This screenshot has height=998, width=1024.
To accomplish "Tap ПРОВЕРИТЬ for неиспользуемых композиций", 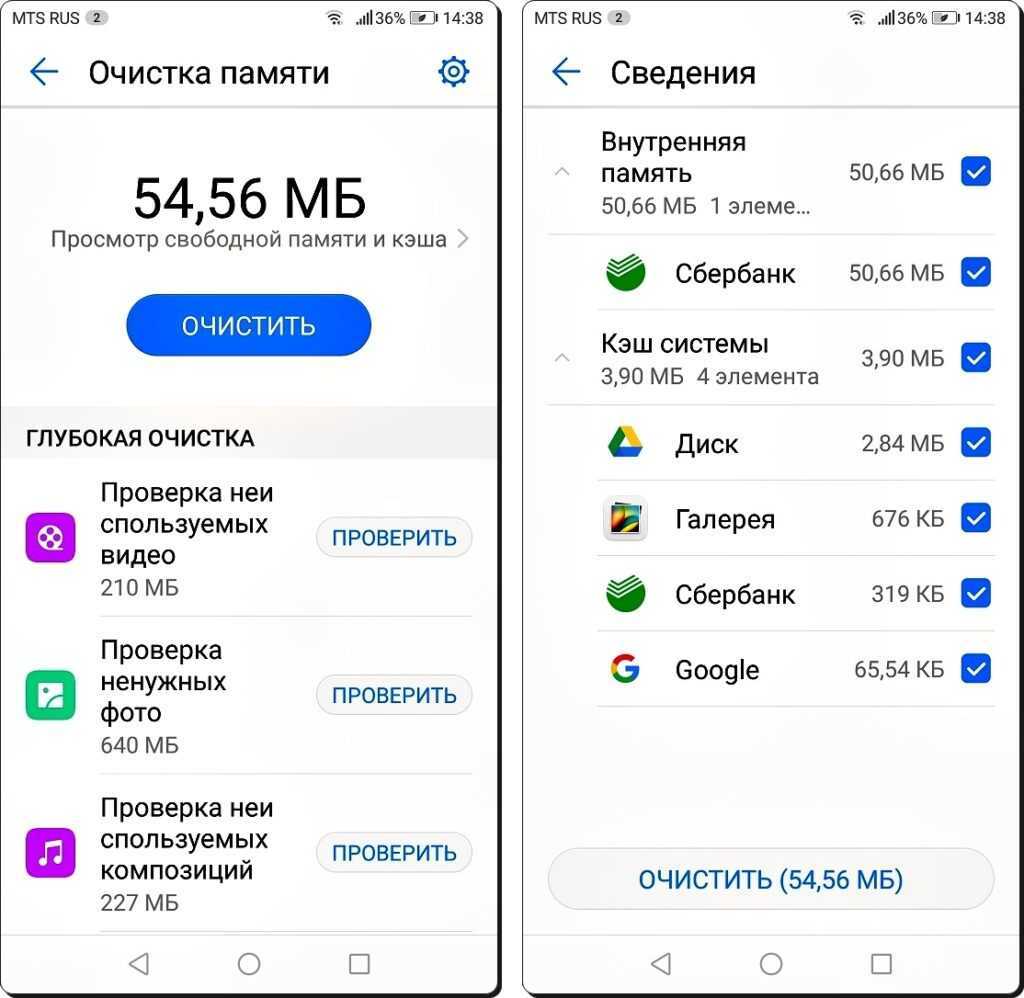I will (394, 853).
